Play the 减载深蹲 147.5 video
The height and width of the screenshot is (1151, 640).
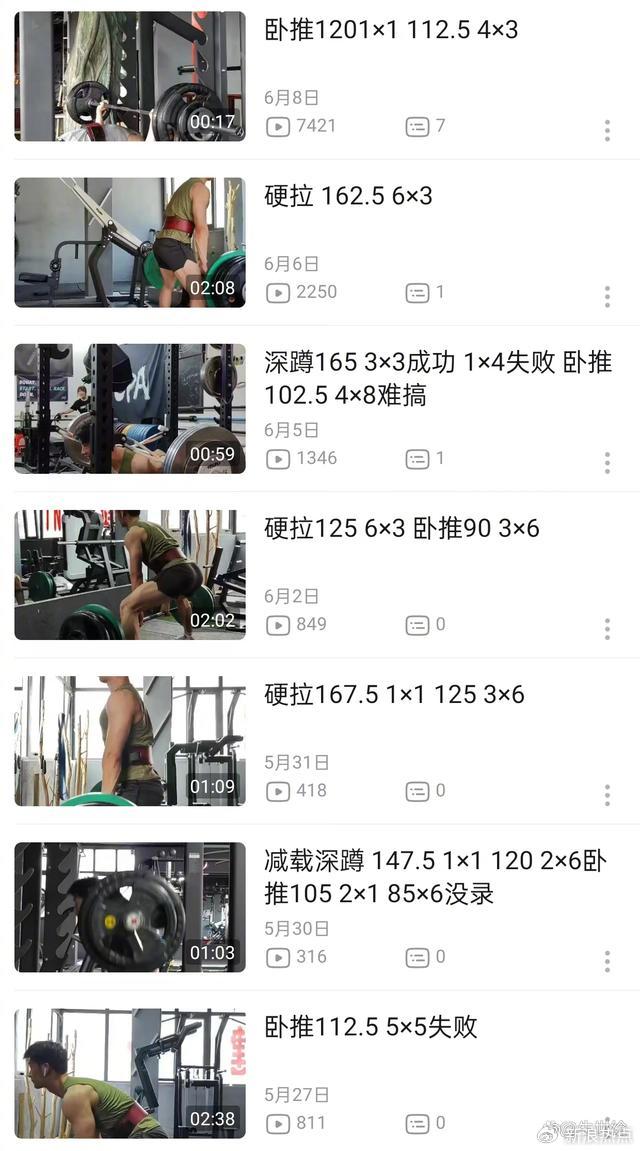coord(130,906)
